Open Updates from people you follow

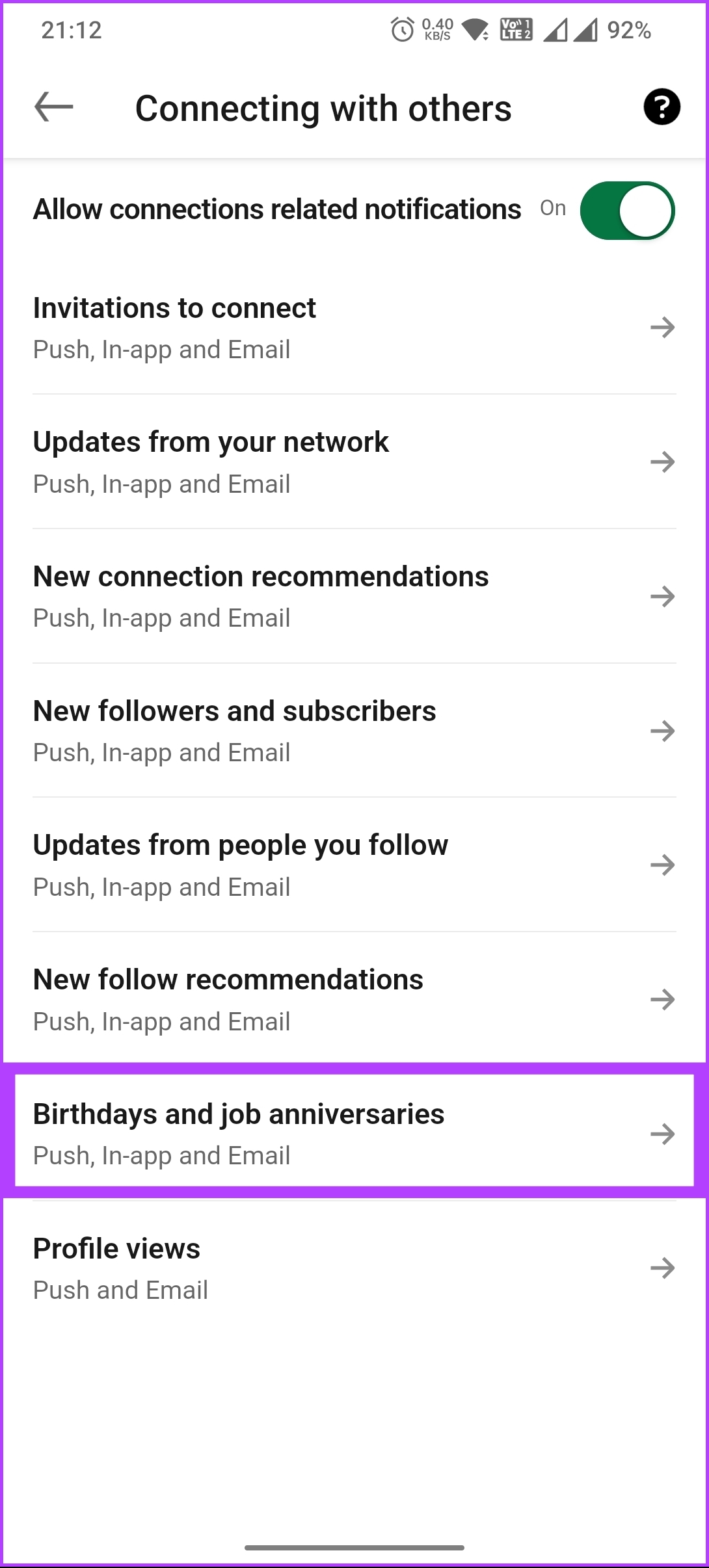[x=354, y=865]
